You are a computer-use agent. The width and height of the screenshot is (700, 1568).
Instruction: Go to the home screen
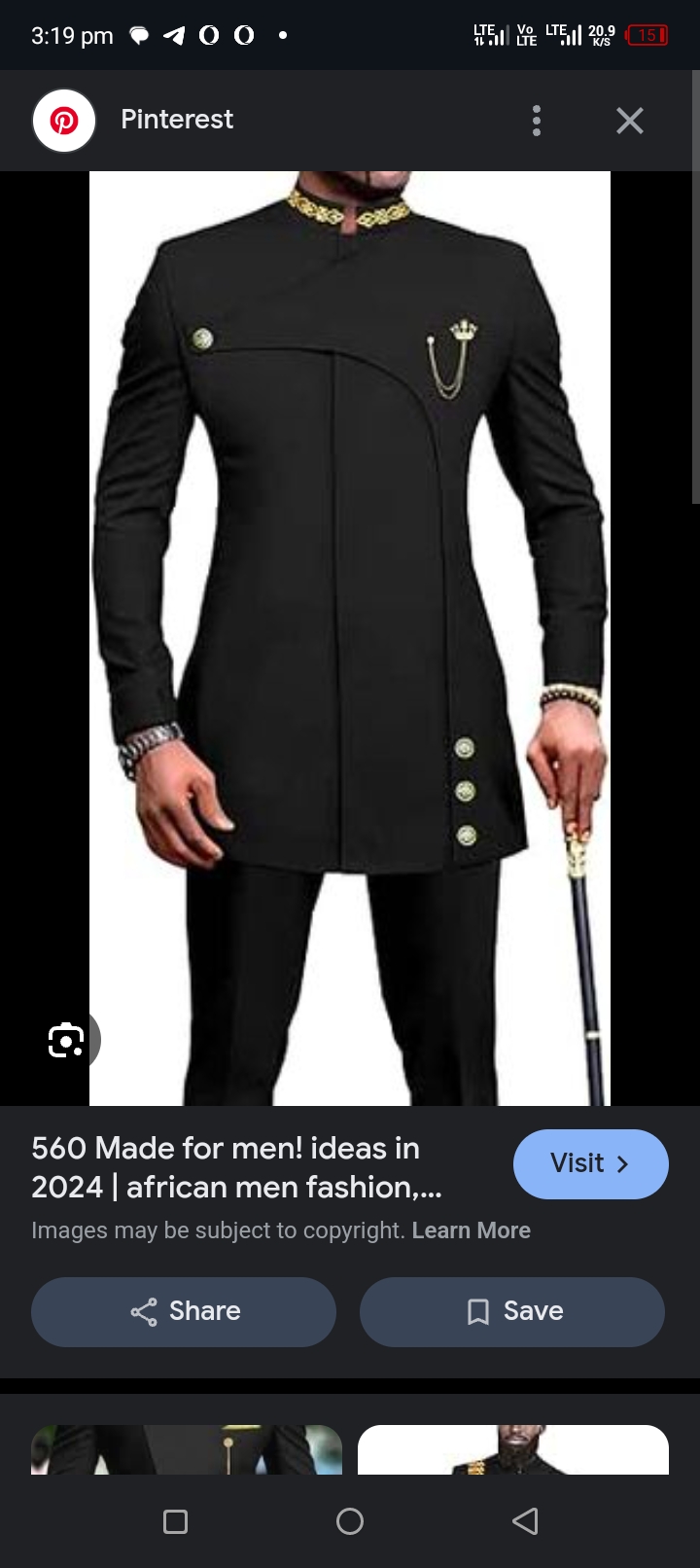[350, 1521]
